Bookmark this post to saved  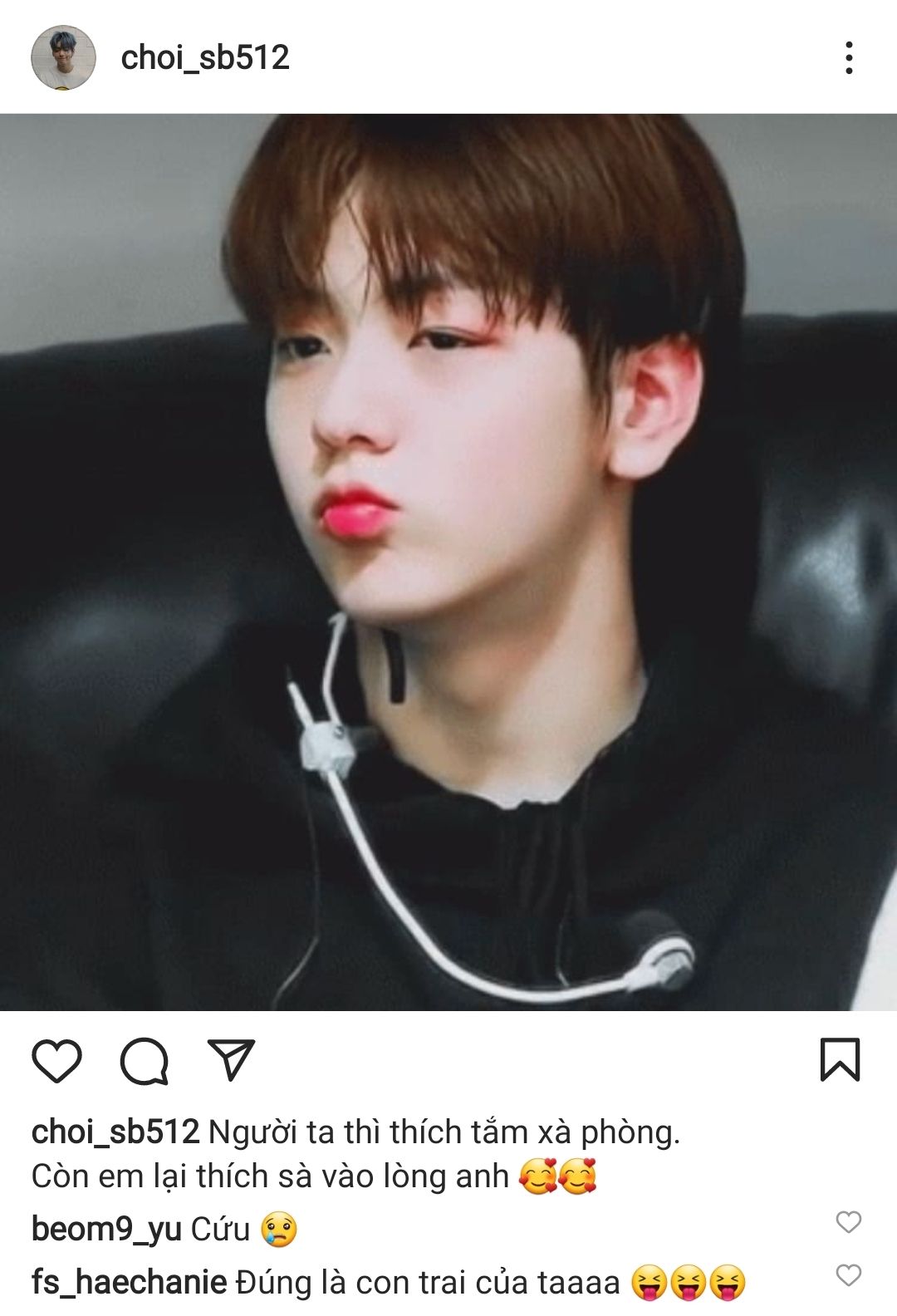coord(840,1059)
